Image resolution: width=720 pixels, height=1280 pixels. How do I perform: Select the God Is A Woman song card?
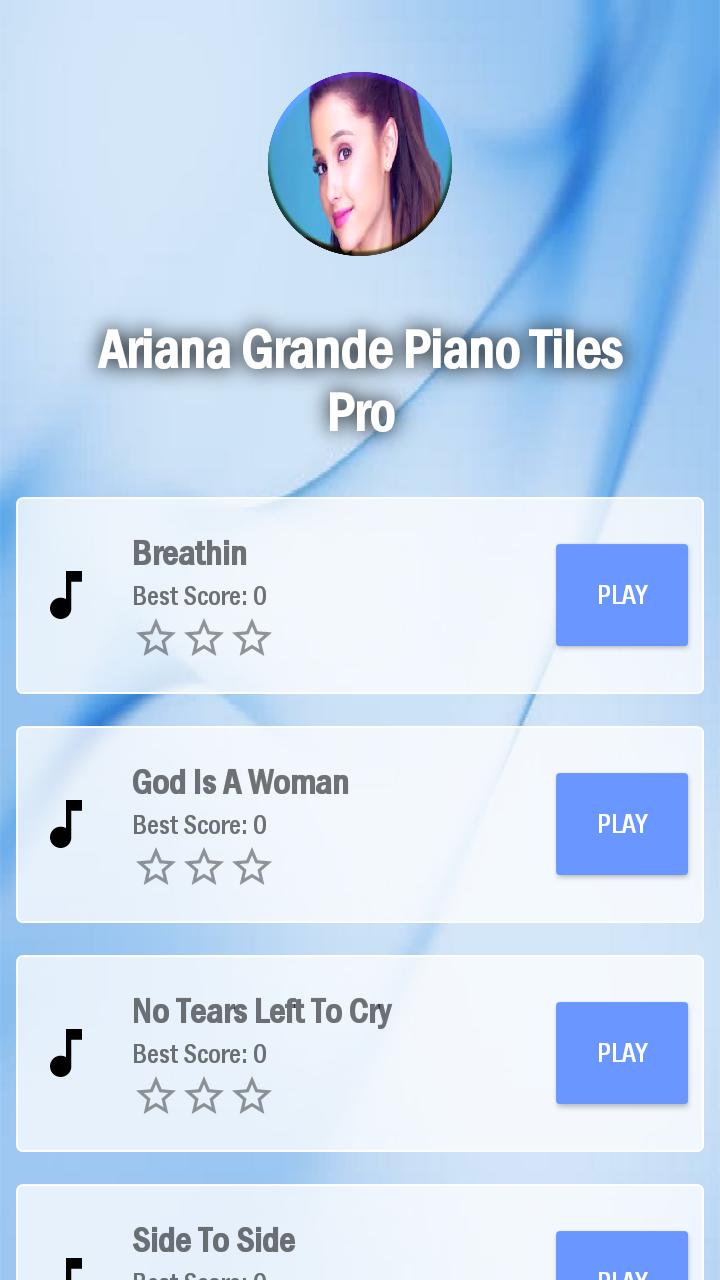(360, 824)
